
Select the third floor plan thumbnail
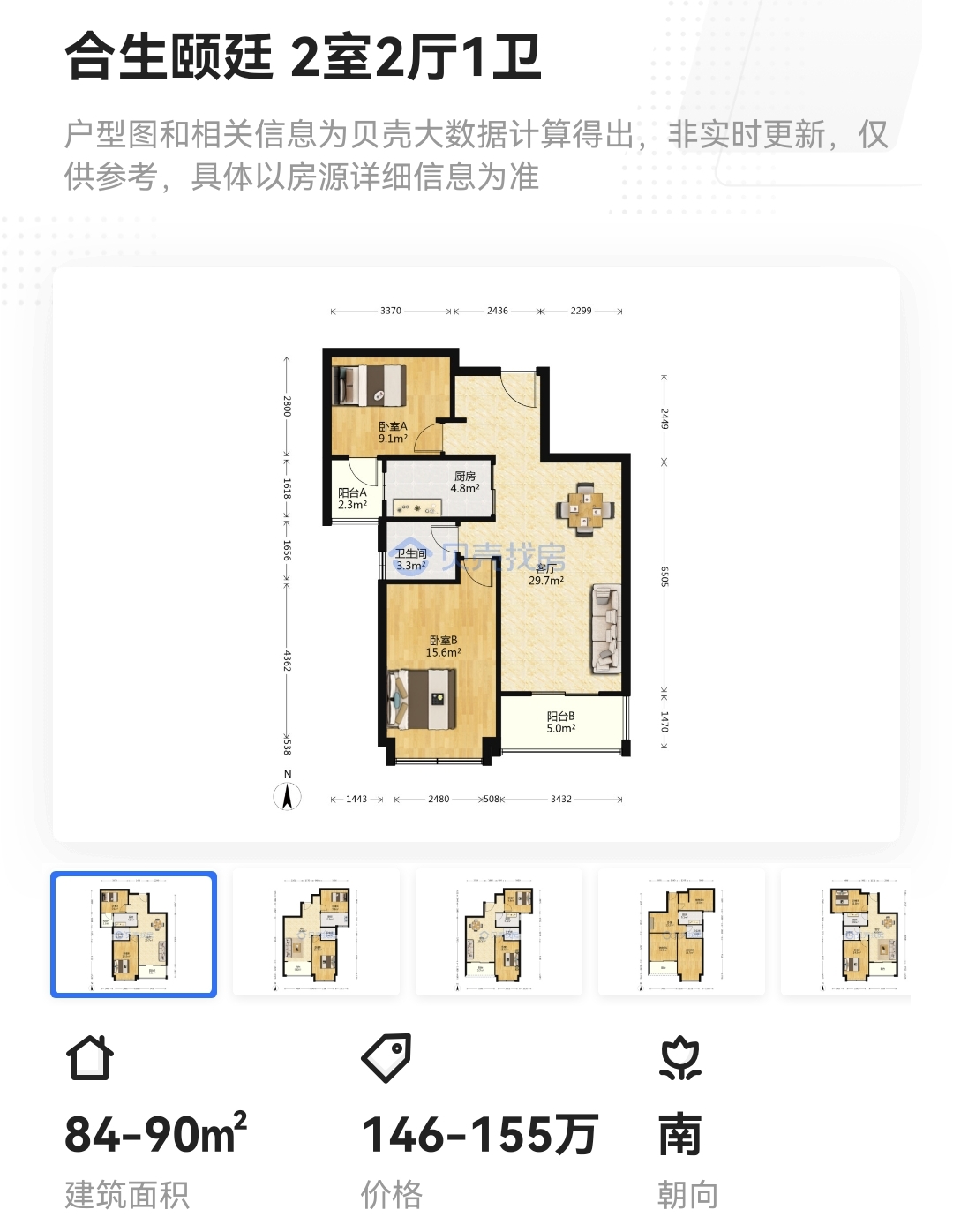click(499, 933)
